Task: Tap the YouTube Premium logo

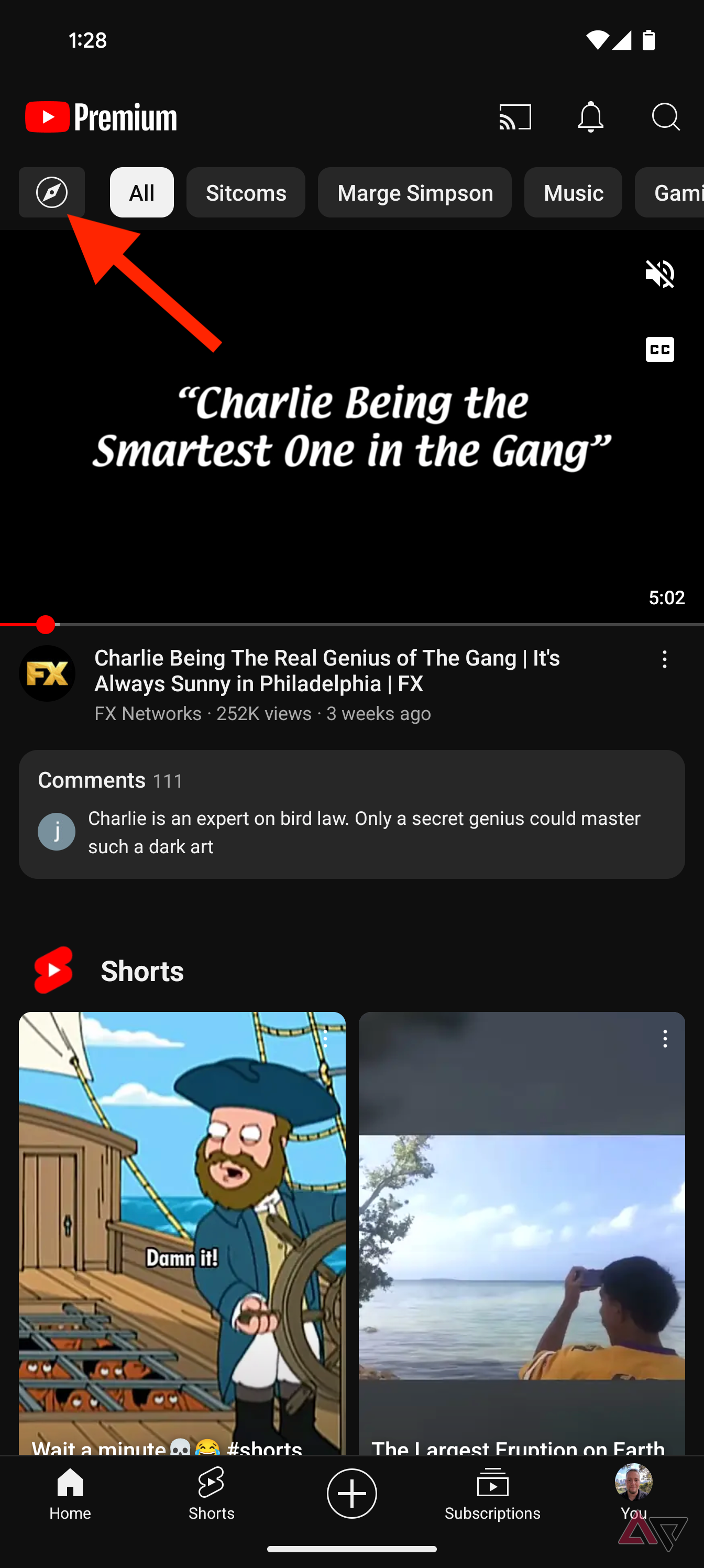Action: 100,116
